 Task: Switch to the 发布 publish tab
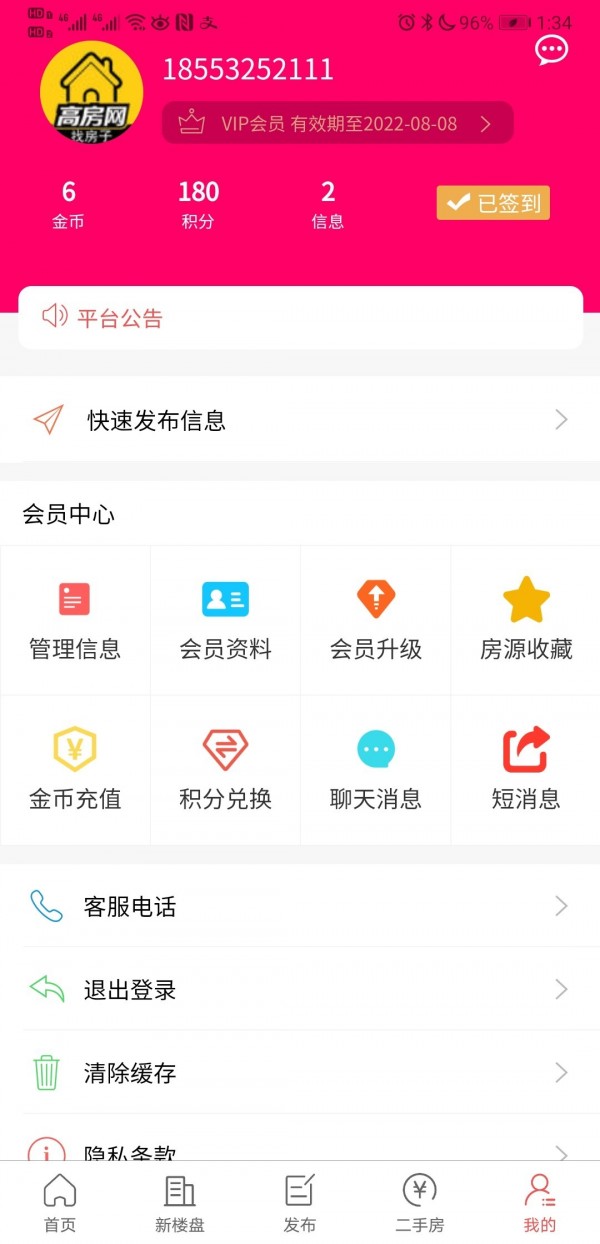300,1203
